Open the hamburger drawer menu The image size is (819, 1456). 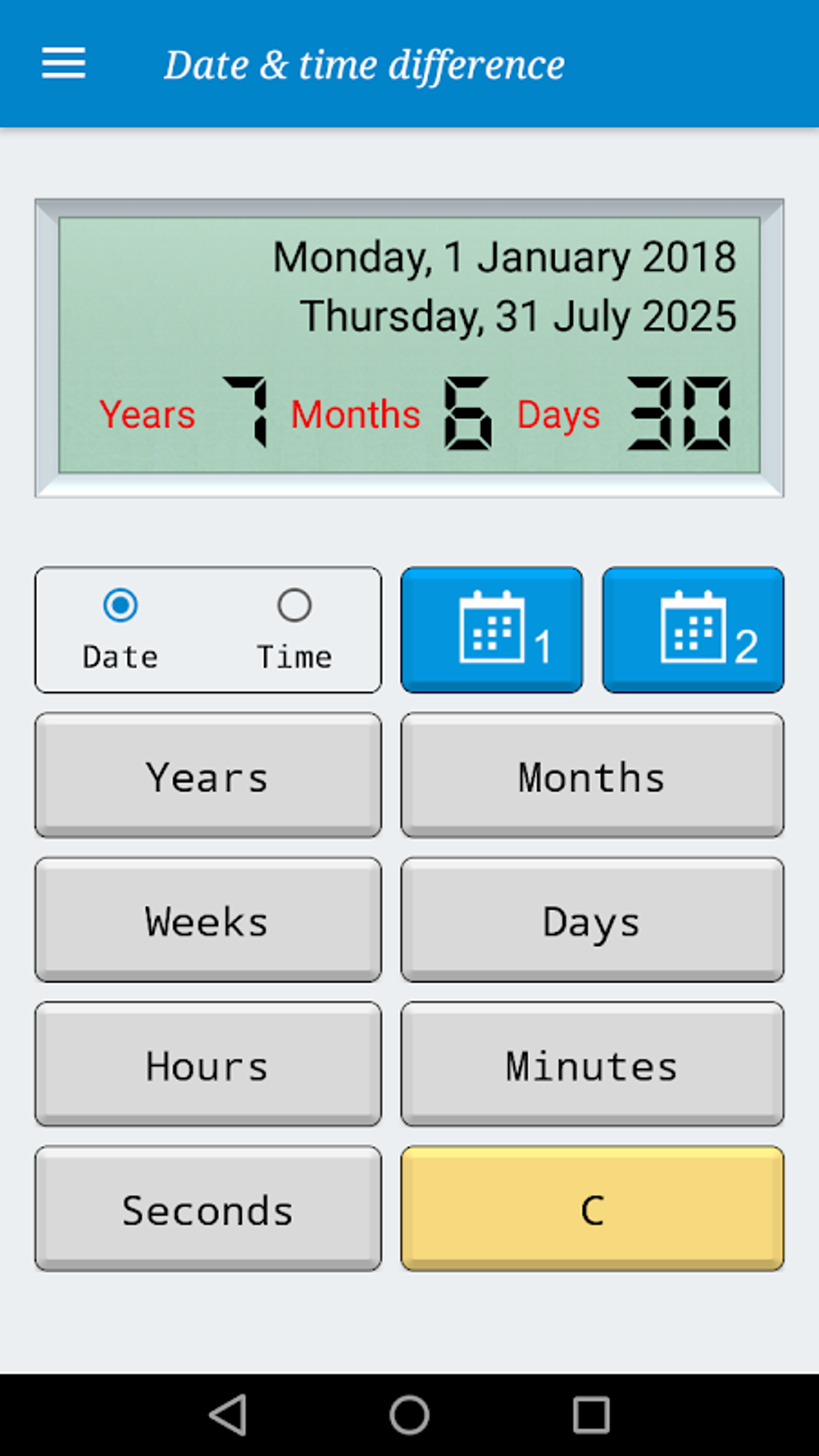tap(63, 63)
